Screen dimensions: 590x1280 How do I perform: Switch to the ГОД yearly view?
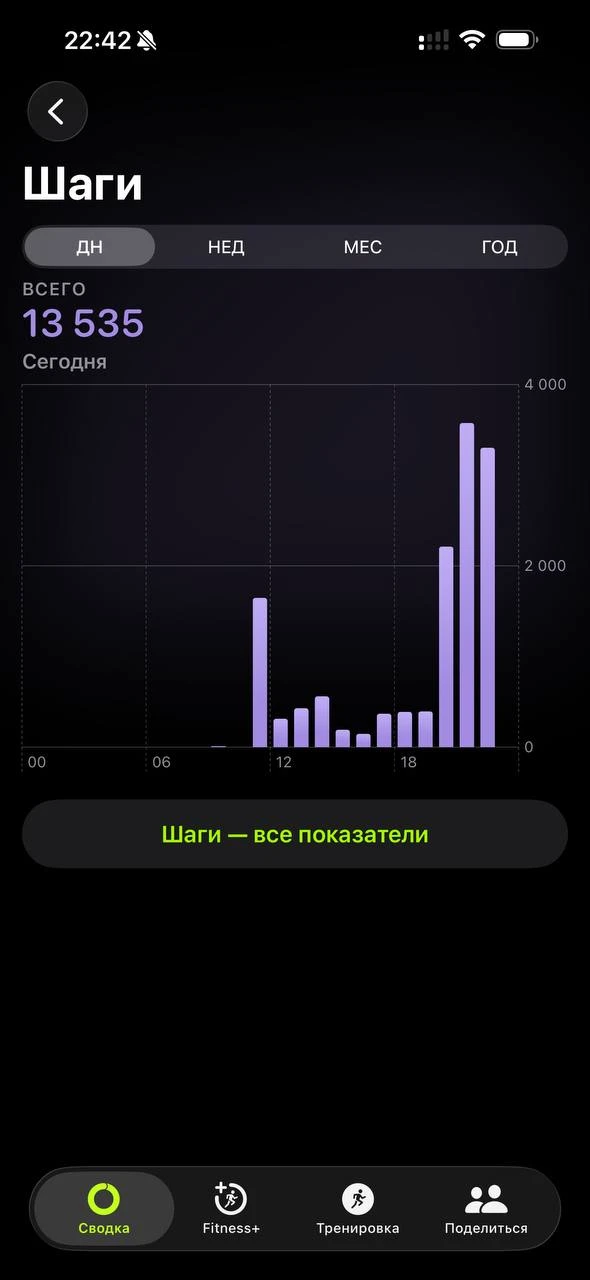(x=499, y=247)
